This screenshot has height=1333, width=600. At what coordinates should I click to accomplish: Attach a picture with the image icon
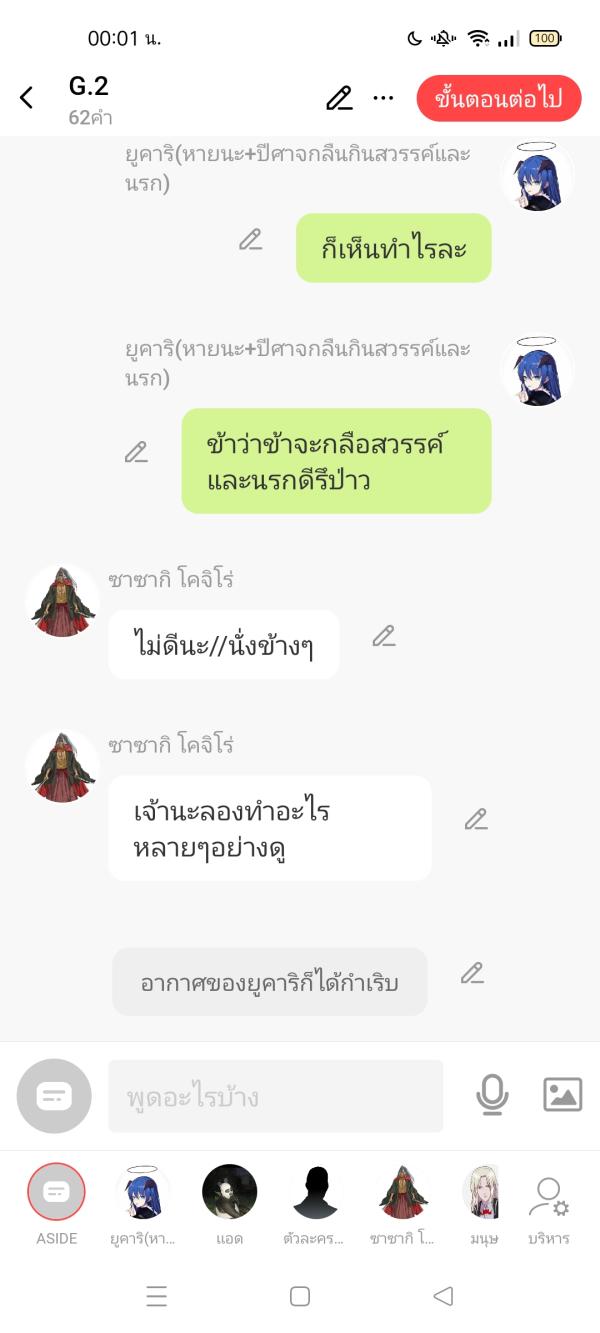click(562, 1096)
